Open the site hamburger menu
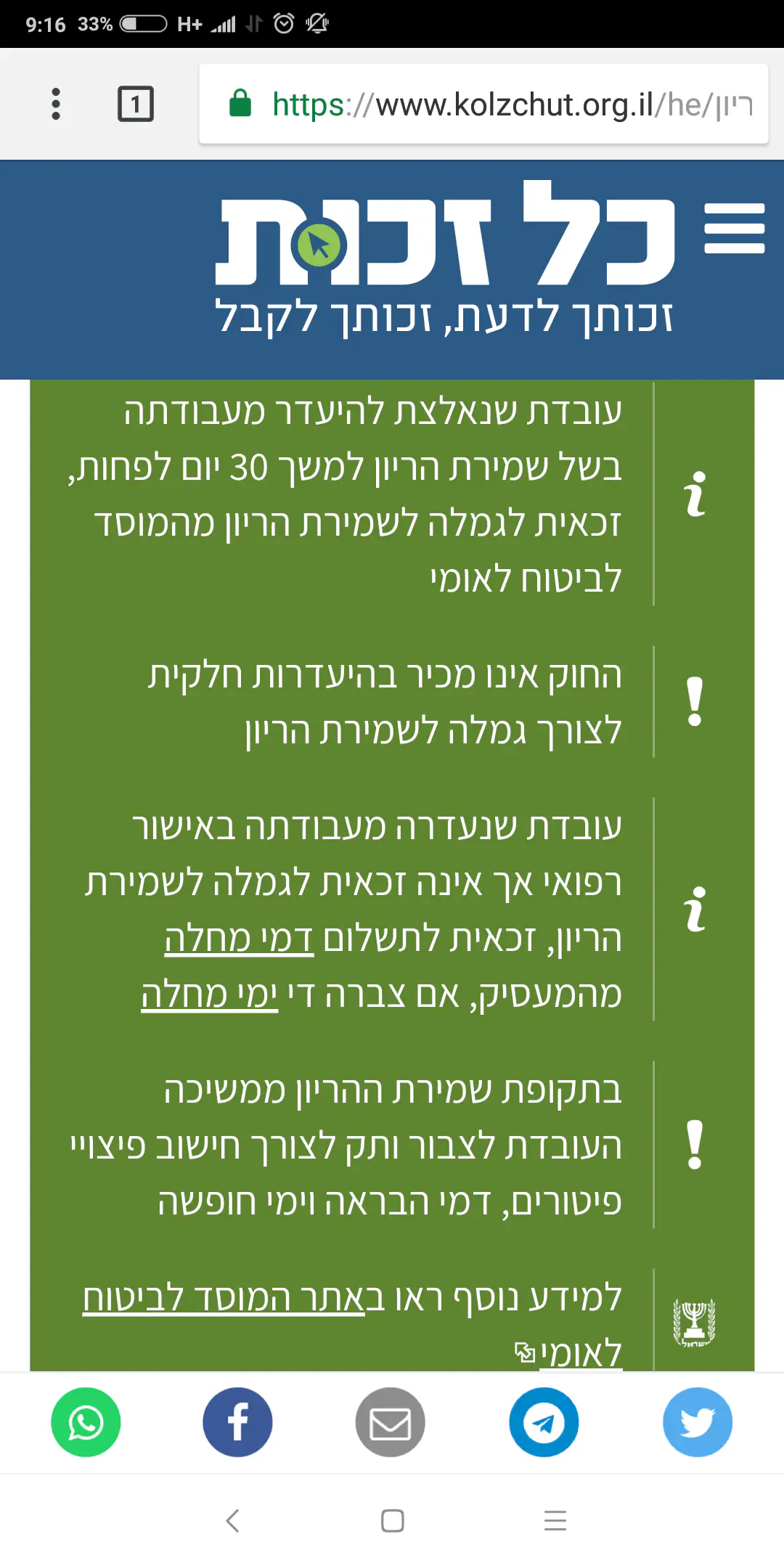Screen dimensions: 784x1568 [734, 229]
